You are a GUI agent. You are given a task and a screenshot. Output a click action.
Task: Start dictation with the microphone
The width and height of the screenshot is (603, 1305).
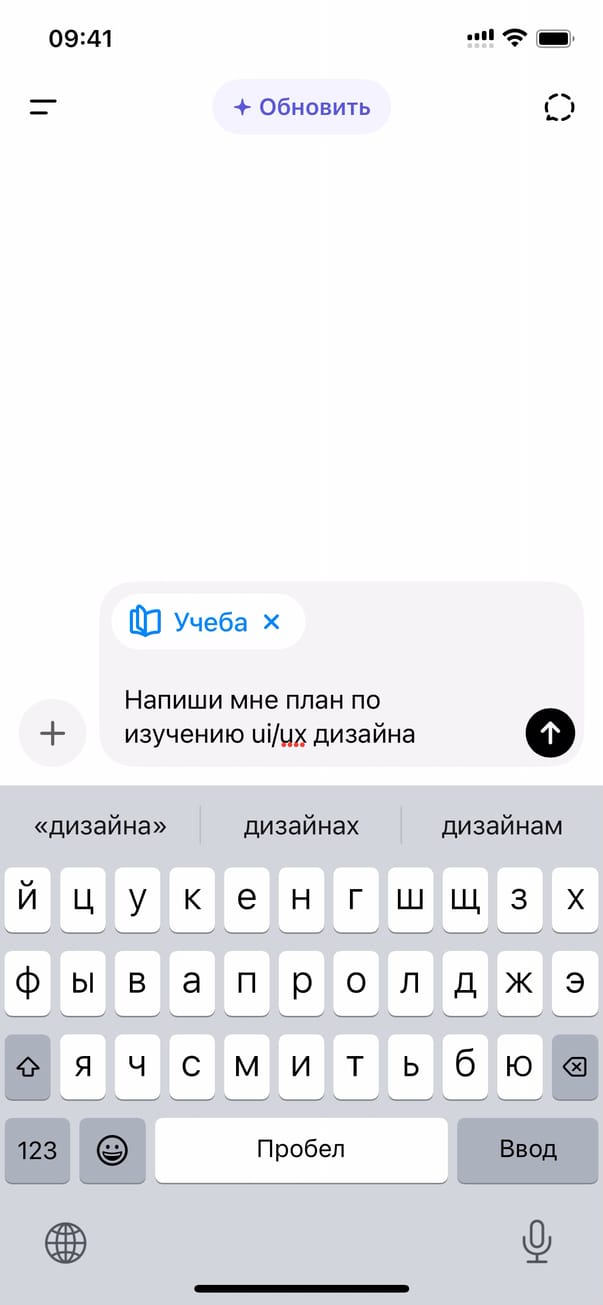pyautogui.click(x=537, y=1242)
